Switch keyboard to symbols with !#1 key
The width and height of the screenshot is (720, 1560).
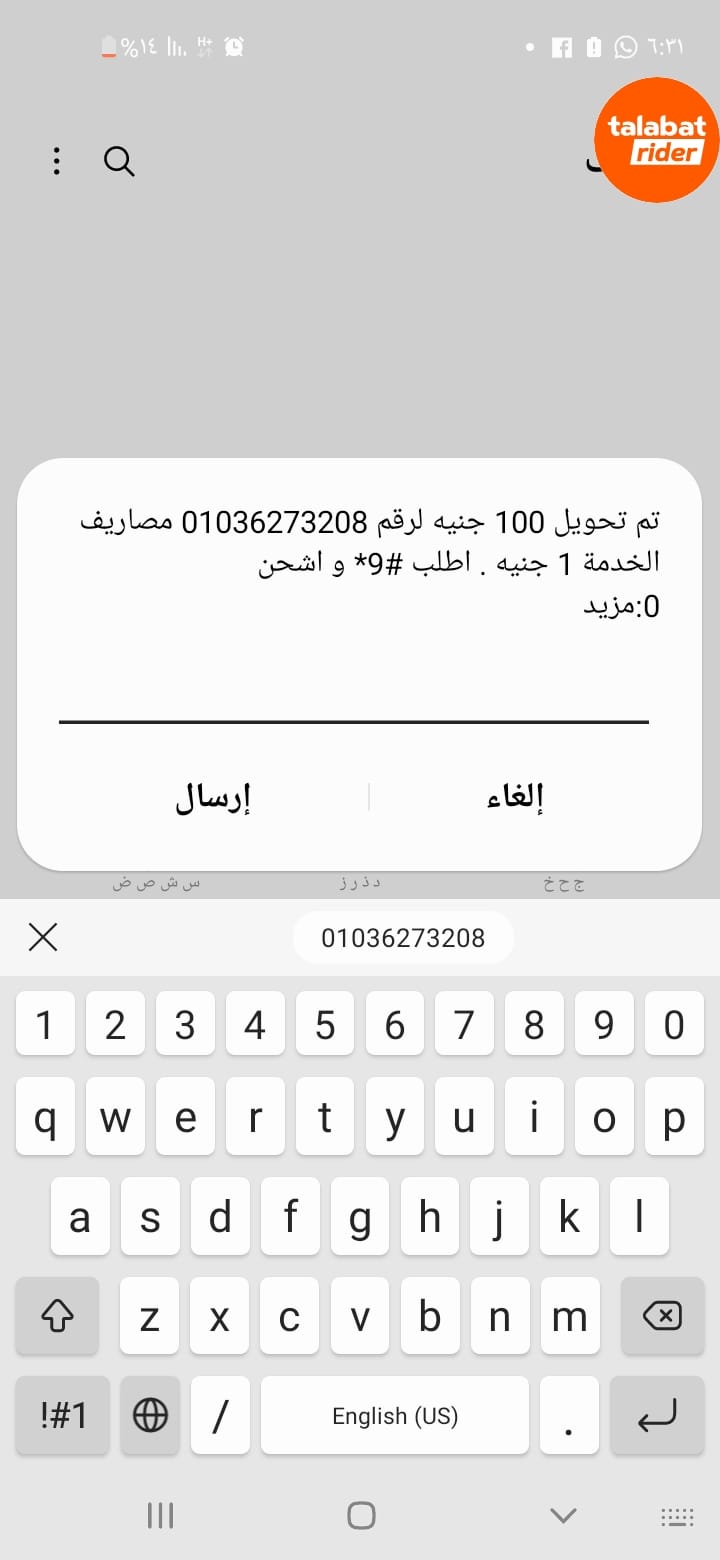(62, 1415)
